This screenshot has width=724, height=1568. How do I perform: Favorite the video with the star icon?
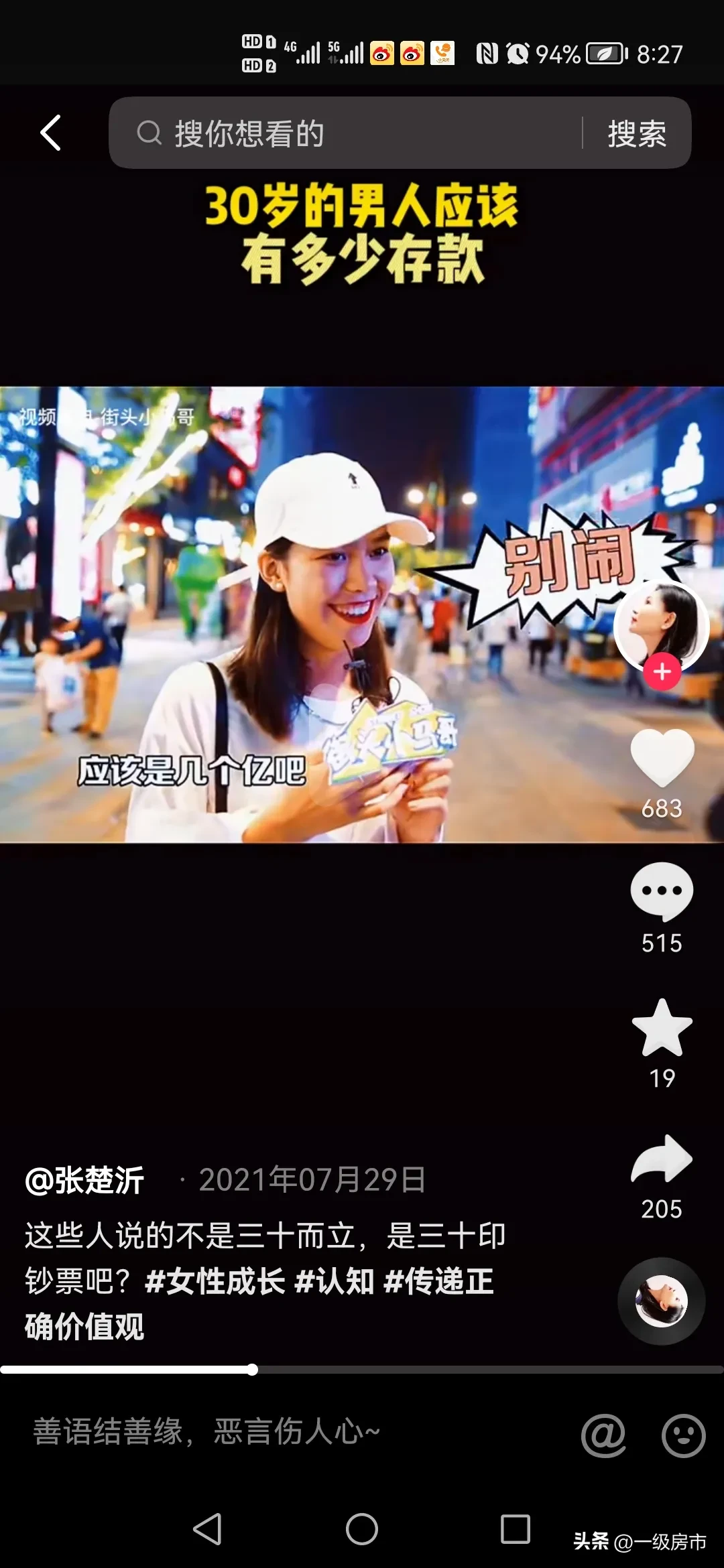pyautogui.click(x=662, y=1027)
